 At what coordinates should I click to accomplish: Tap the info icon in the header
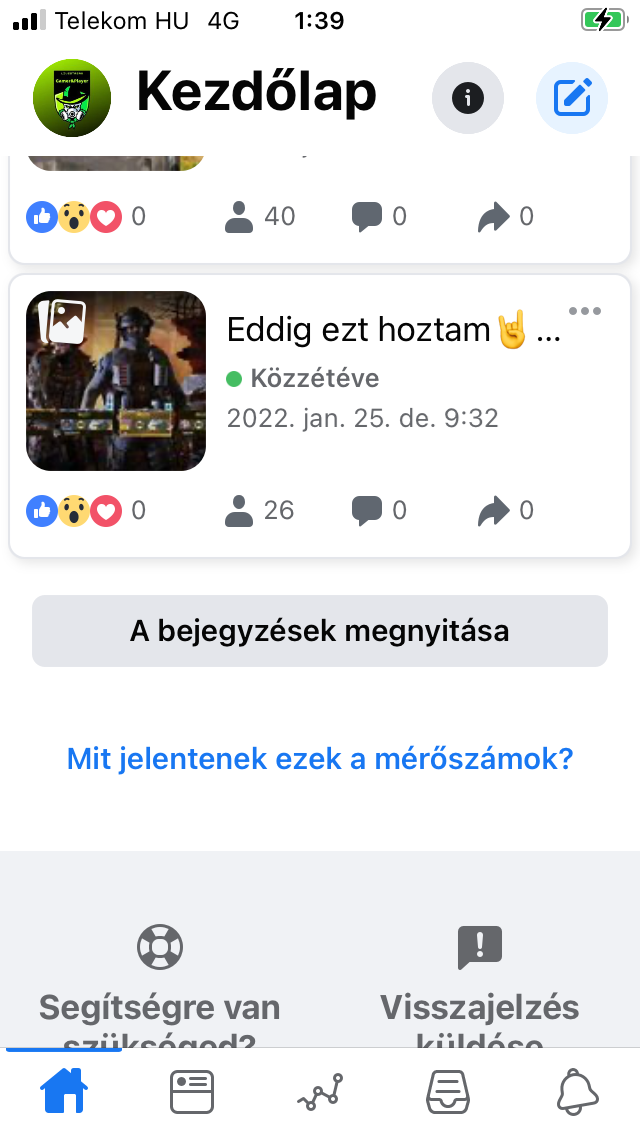click(x=467, y=98)
